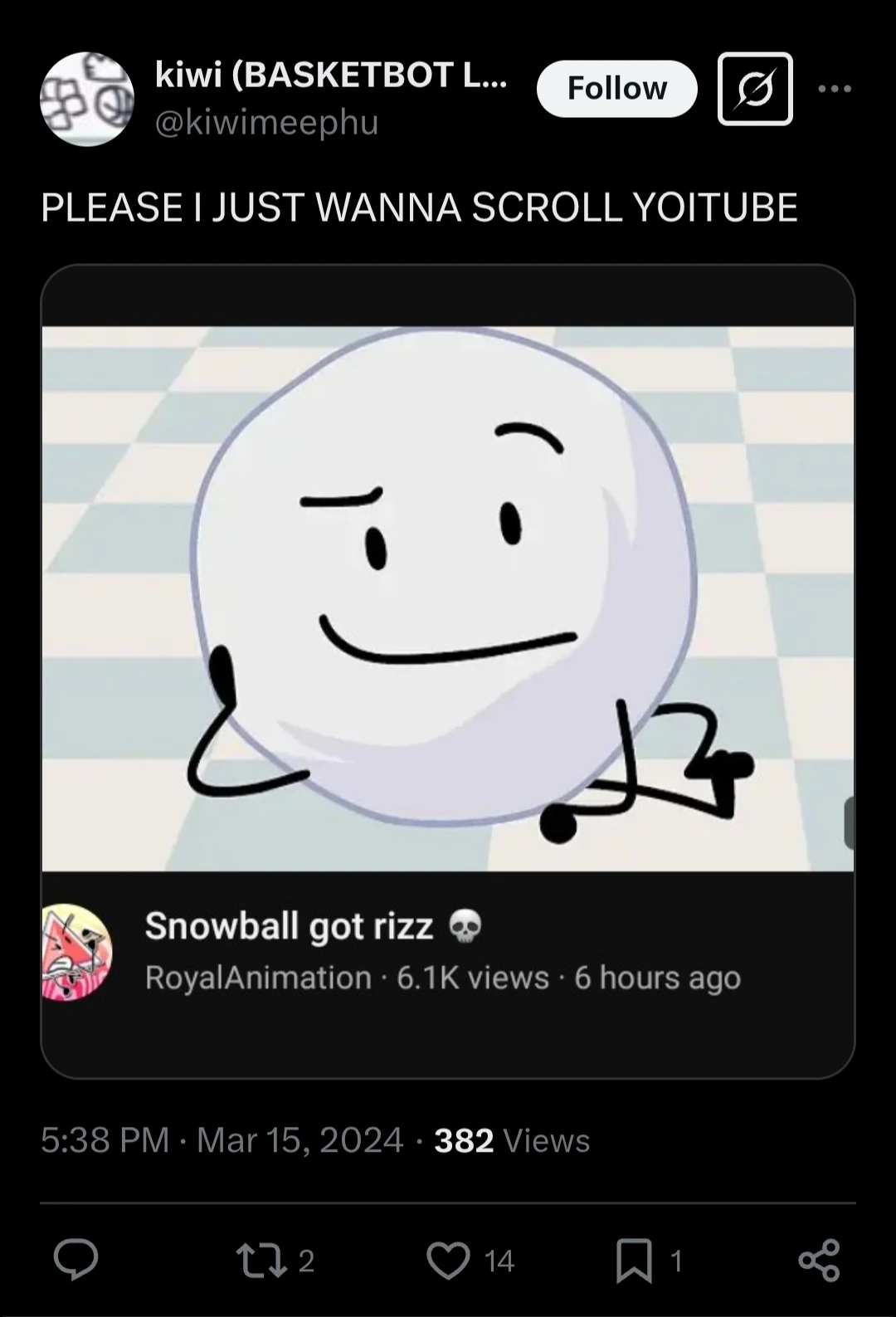Share this post

(x=819, y=1260)
